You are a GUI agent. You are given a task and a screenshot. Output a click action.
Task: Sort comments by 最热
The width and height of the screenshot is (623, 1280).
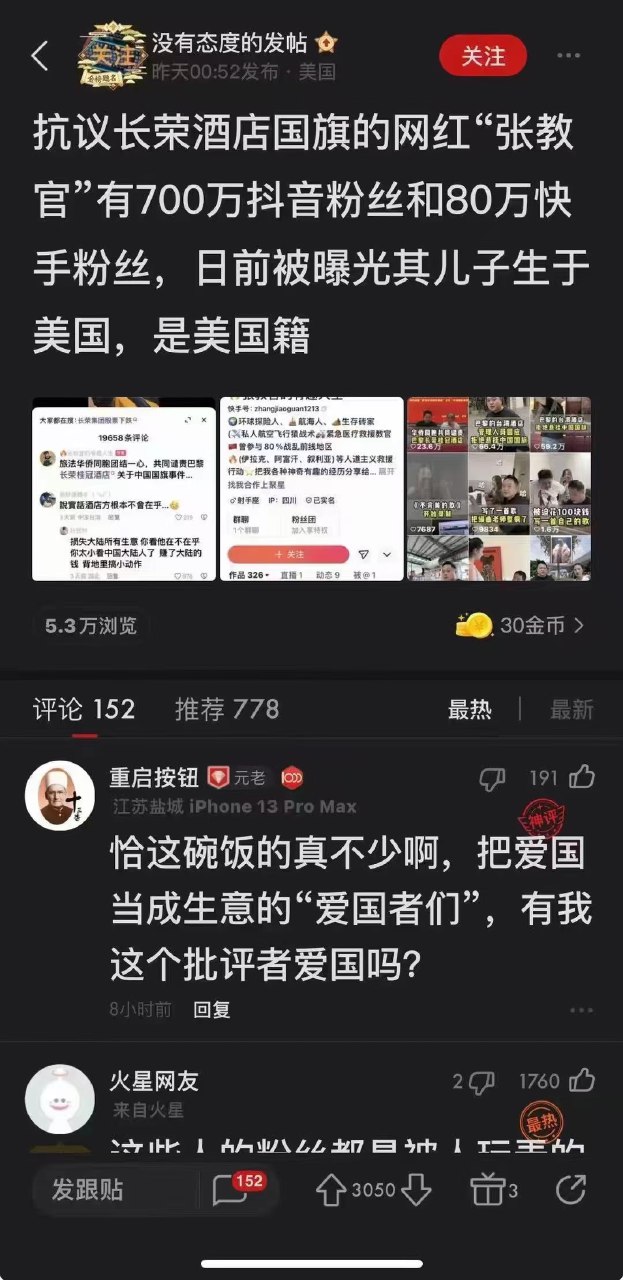tap(470, 710)
